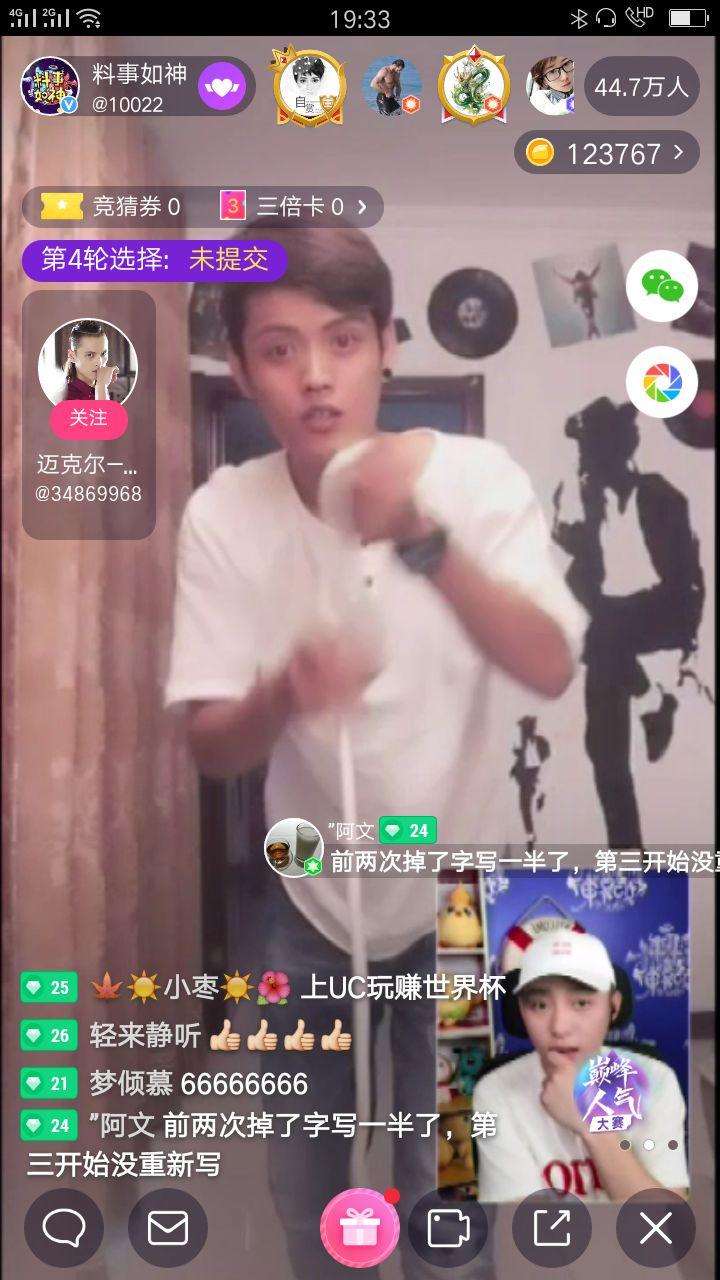Share the stream via the WeChat icon

661,286
